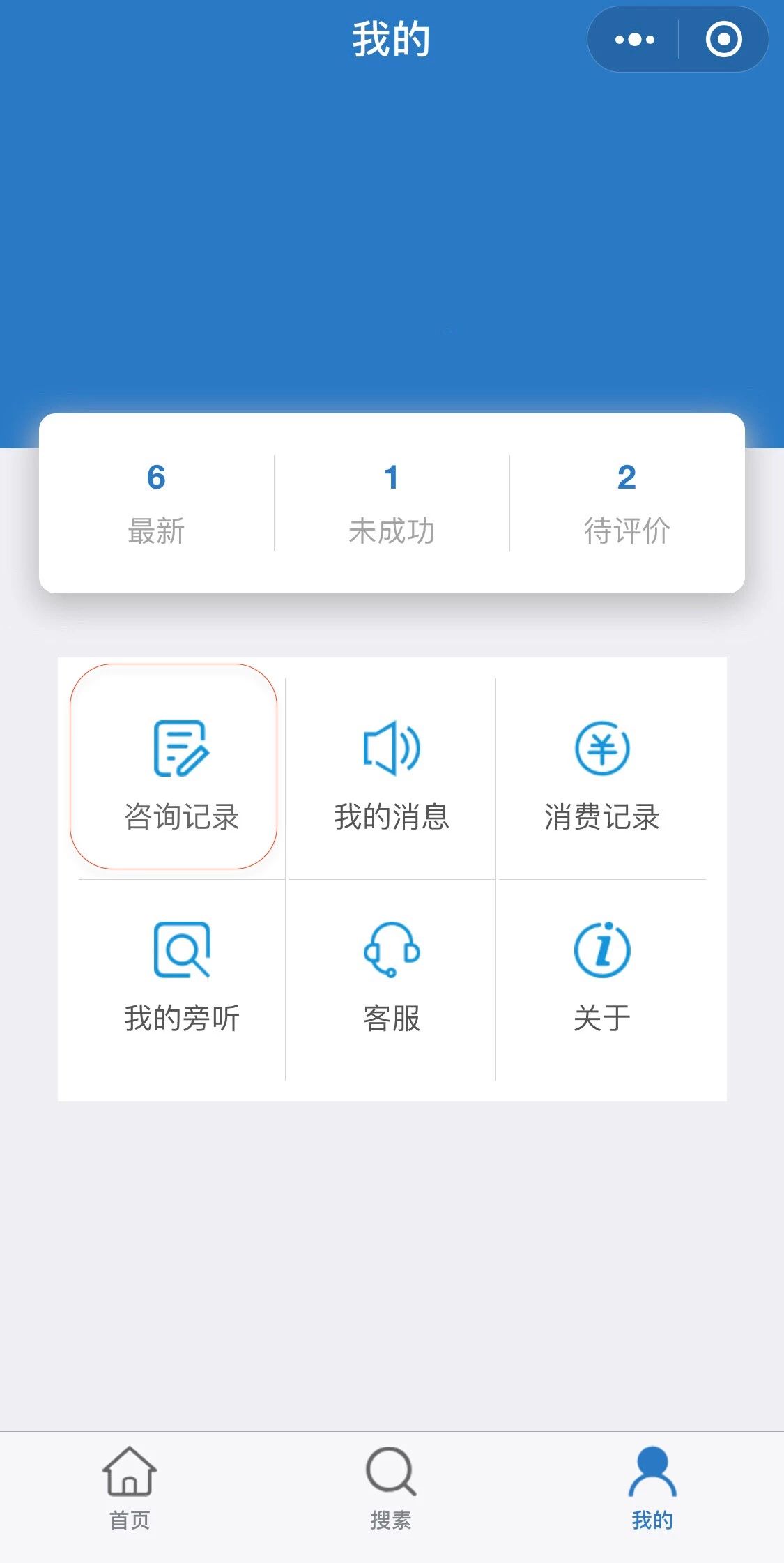
Task: Open the mini program more options menu
Action: pyautogui.click(x=634, y=40)
